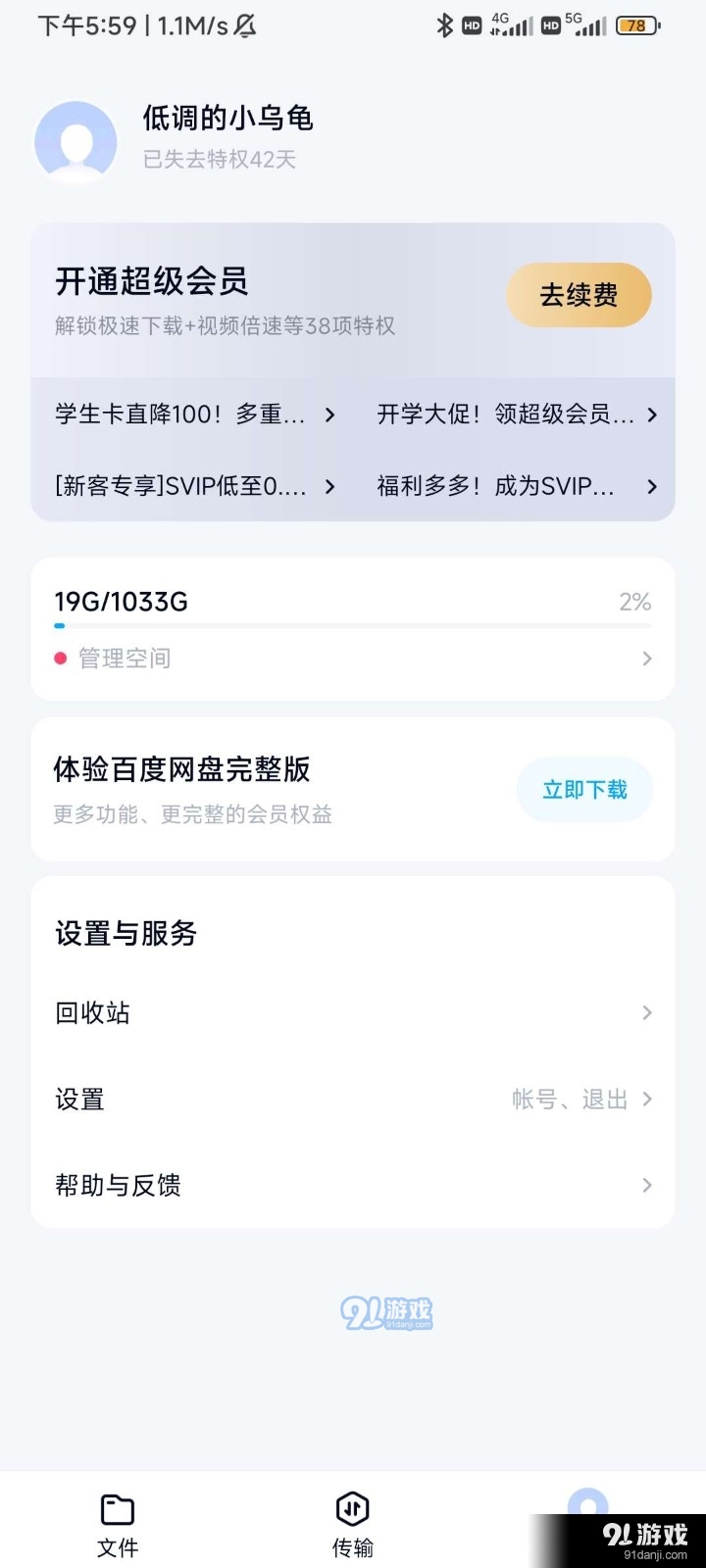Tap the 去续费 renew button
Screen dimensions: 706x1568
pos(579,294)
